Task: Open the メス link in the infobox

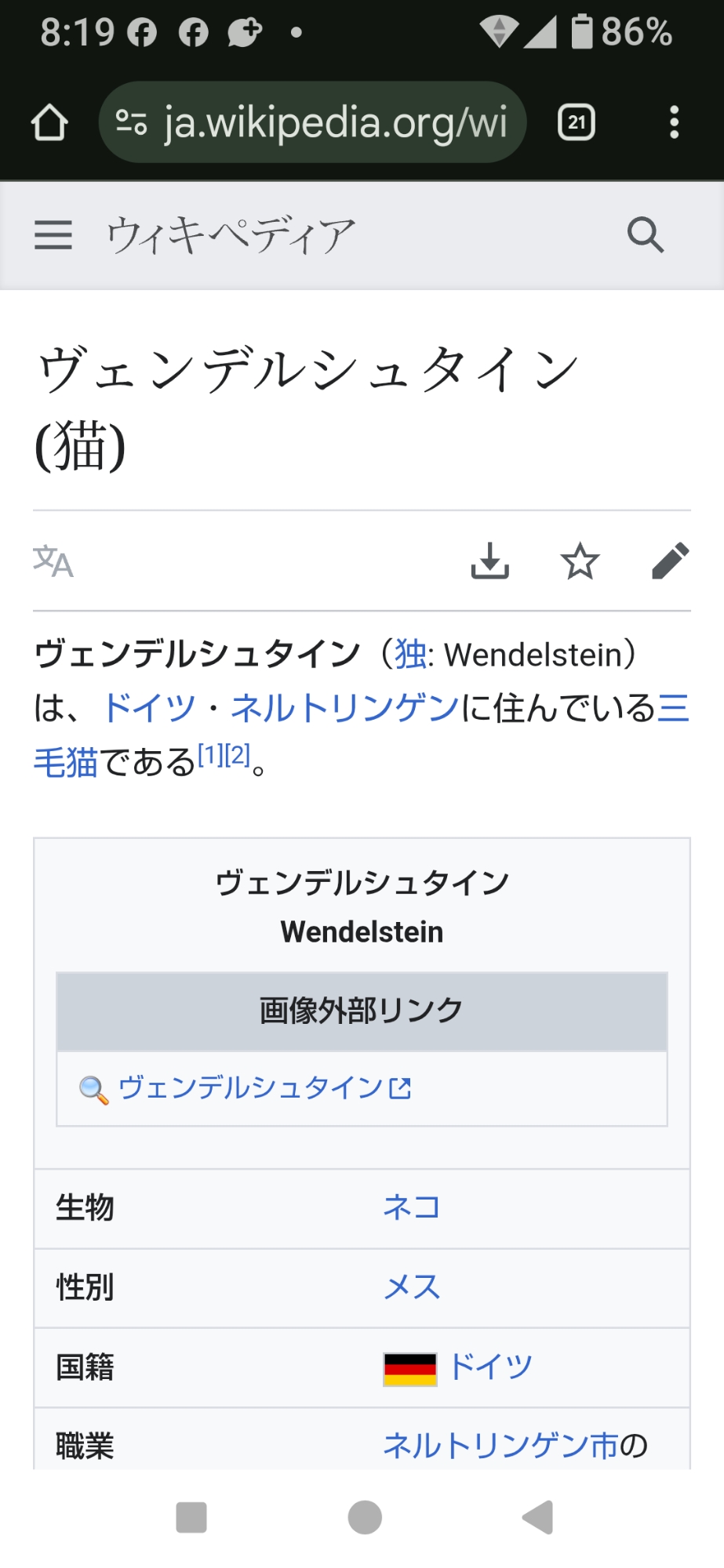Action: (412, 1287)
